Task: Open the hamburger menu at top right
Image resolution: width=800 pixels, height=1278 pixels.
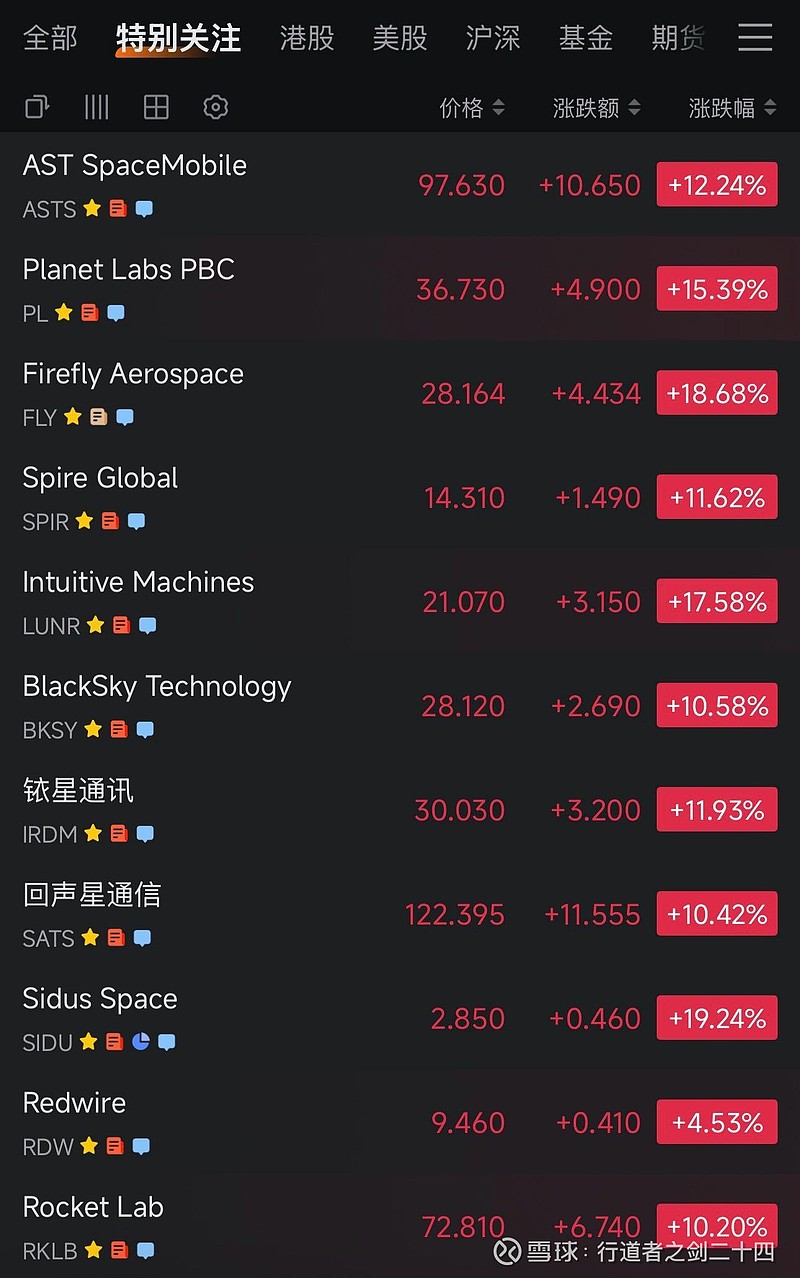Action: click(x=757, y=37)
